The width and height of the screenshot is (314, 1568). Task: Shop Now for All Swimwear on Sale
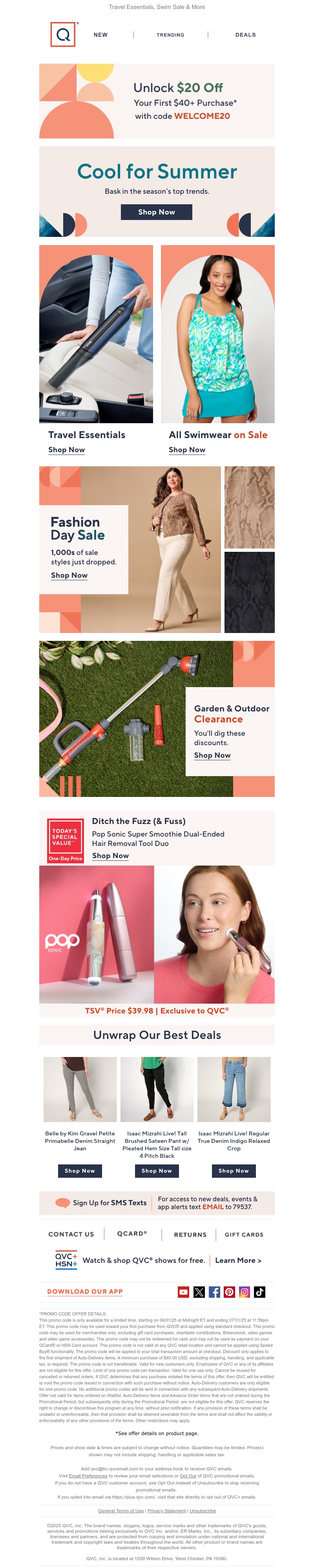[x=186, y=450]
